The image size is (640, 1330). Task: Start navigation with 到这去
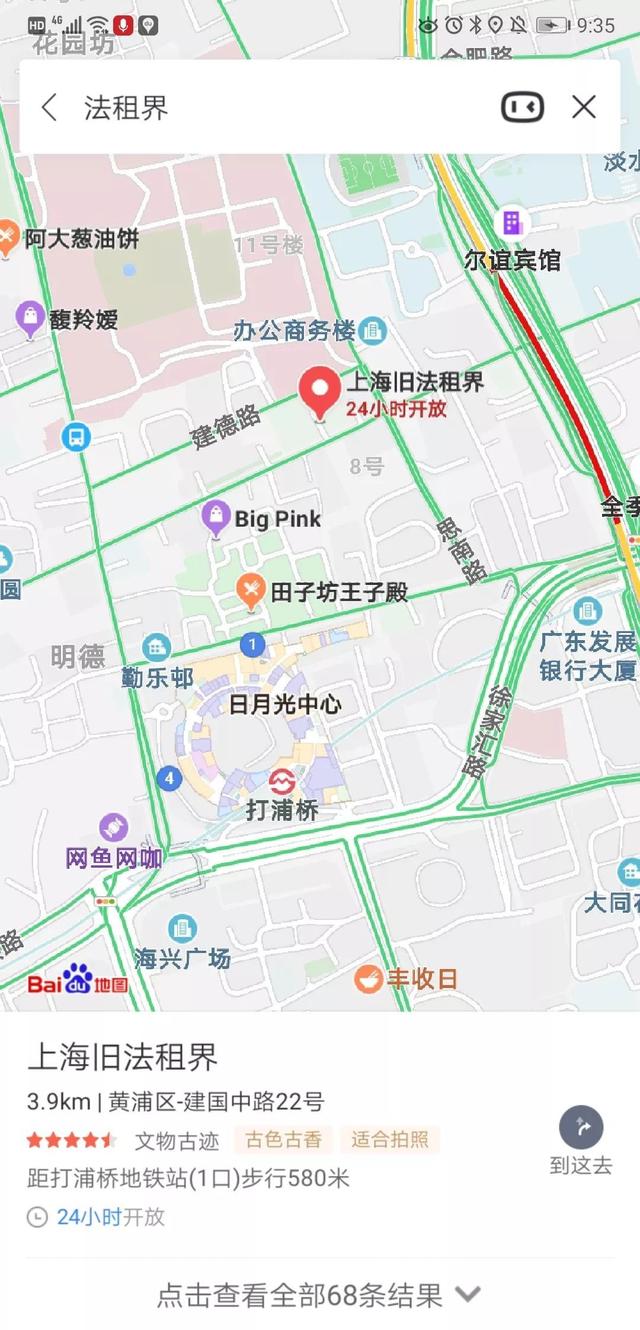click(581, 1140)
